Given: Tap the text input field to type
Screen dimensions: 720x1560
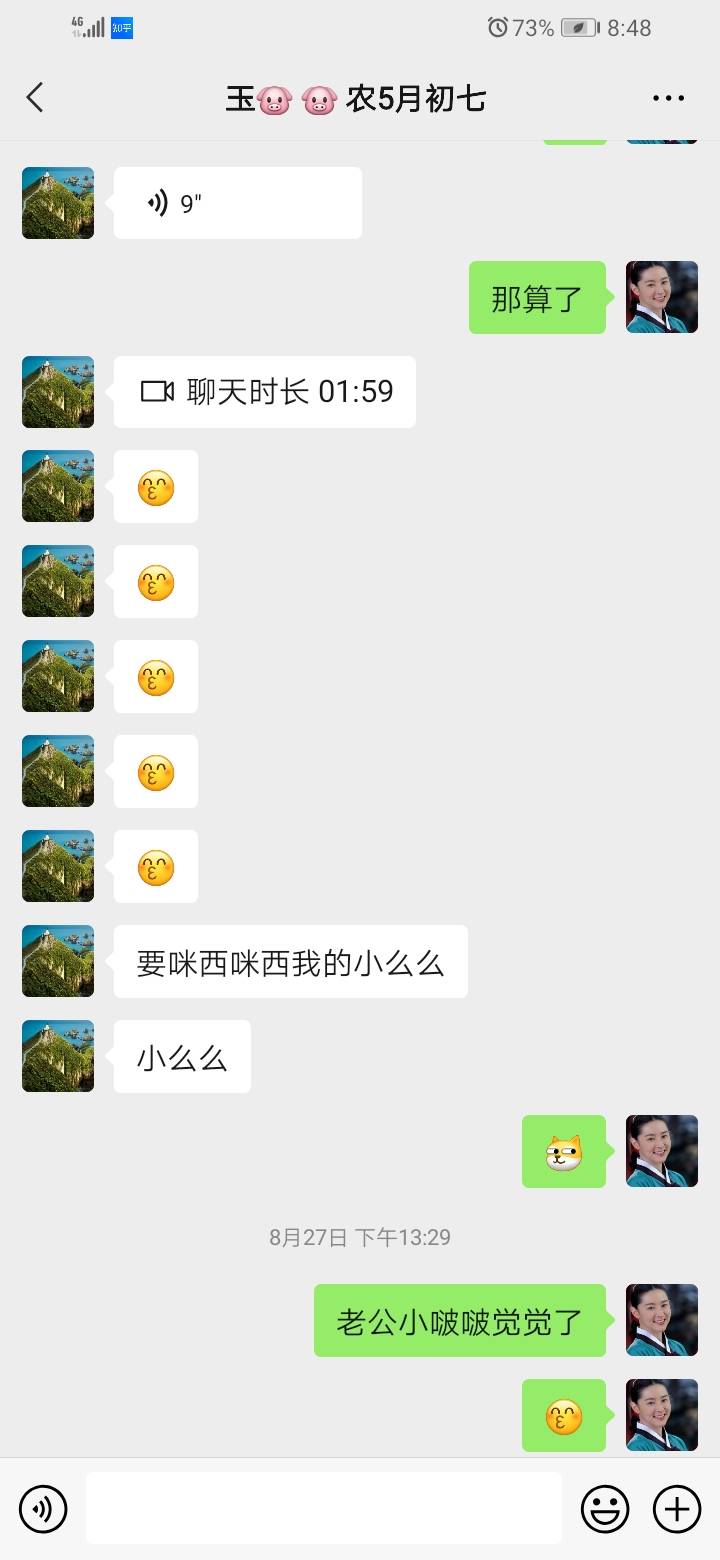Looking at the screenshot, I should click(320, 1508).
